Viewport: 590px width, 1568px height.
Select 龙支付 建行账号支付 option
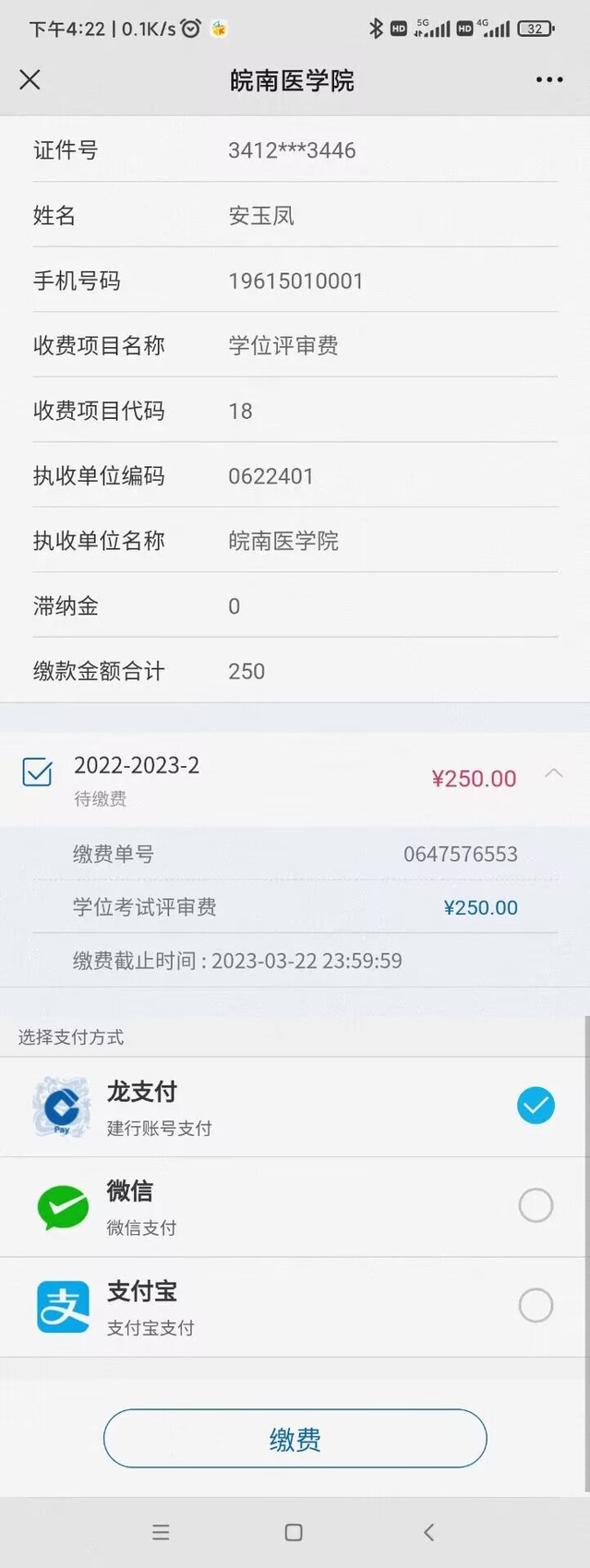(536, 1106)
